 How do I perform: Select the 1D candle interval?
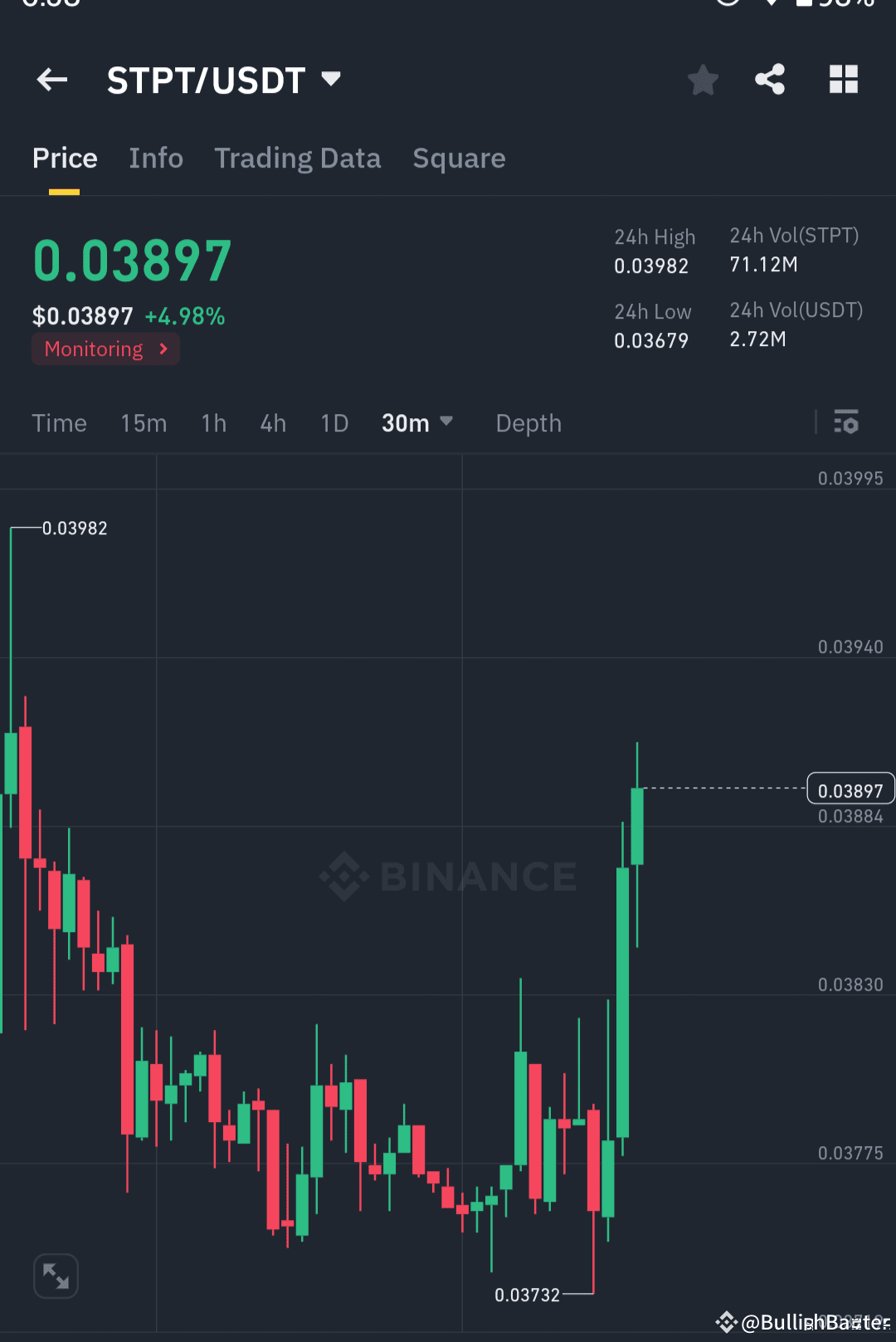click(334, 422)
